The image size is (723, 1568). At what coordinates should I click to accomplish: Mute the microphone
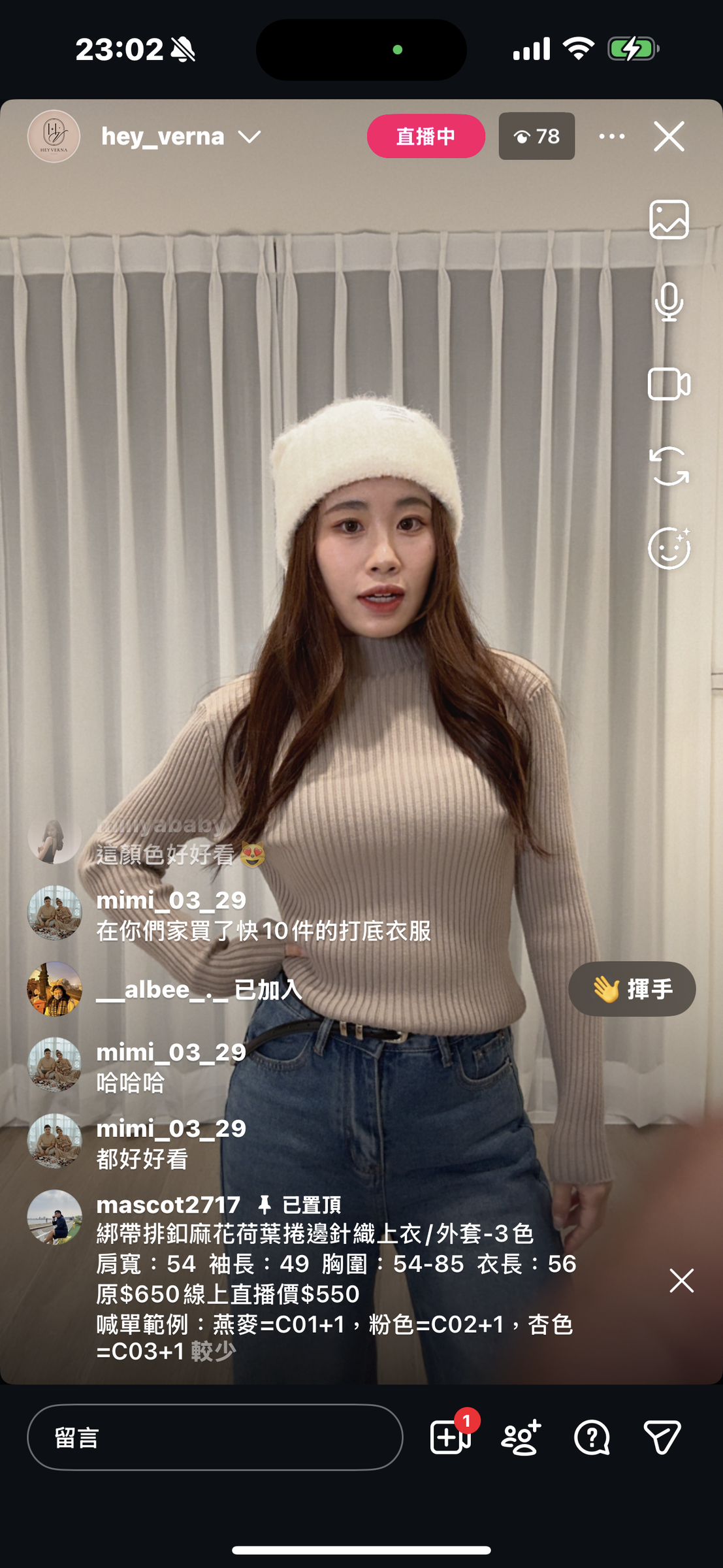[x=669, y=302]
